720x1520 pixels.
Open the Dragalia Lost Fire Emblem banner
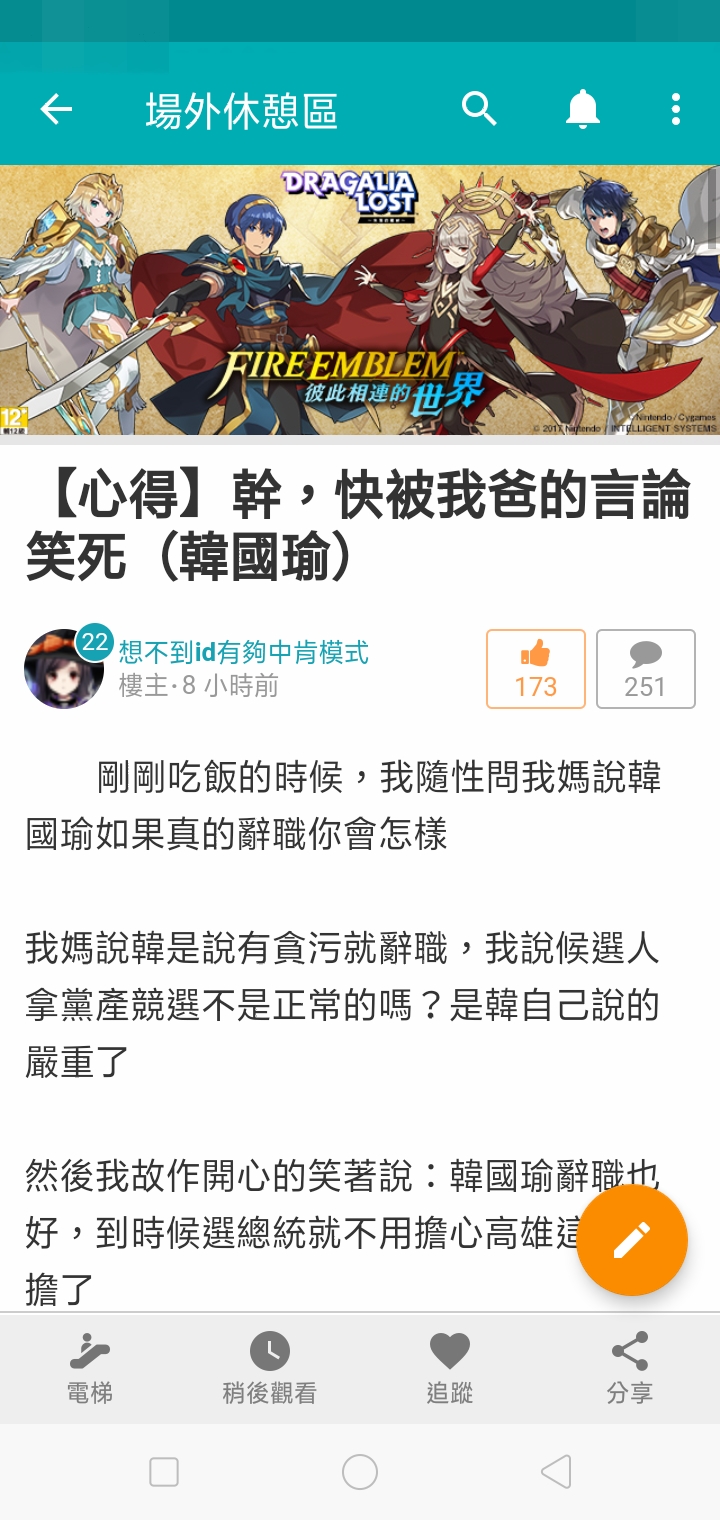(360, 300)
